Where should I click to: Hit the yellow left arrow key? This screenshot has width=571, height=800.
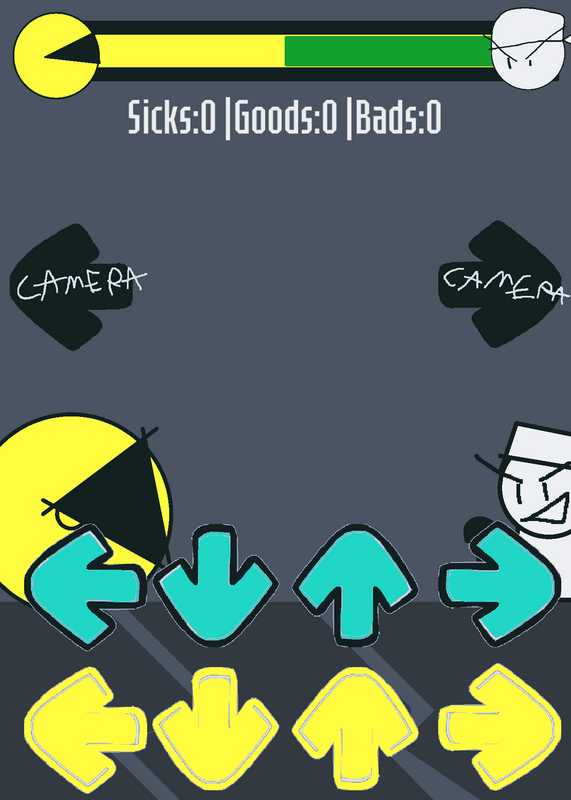[85, 728]
